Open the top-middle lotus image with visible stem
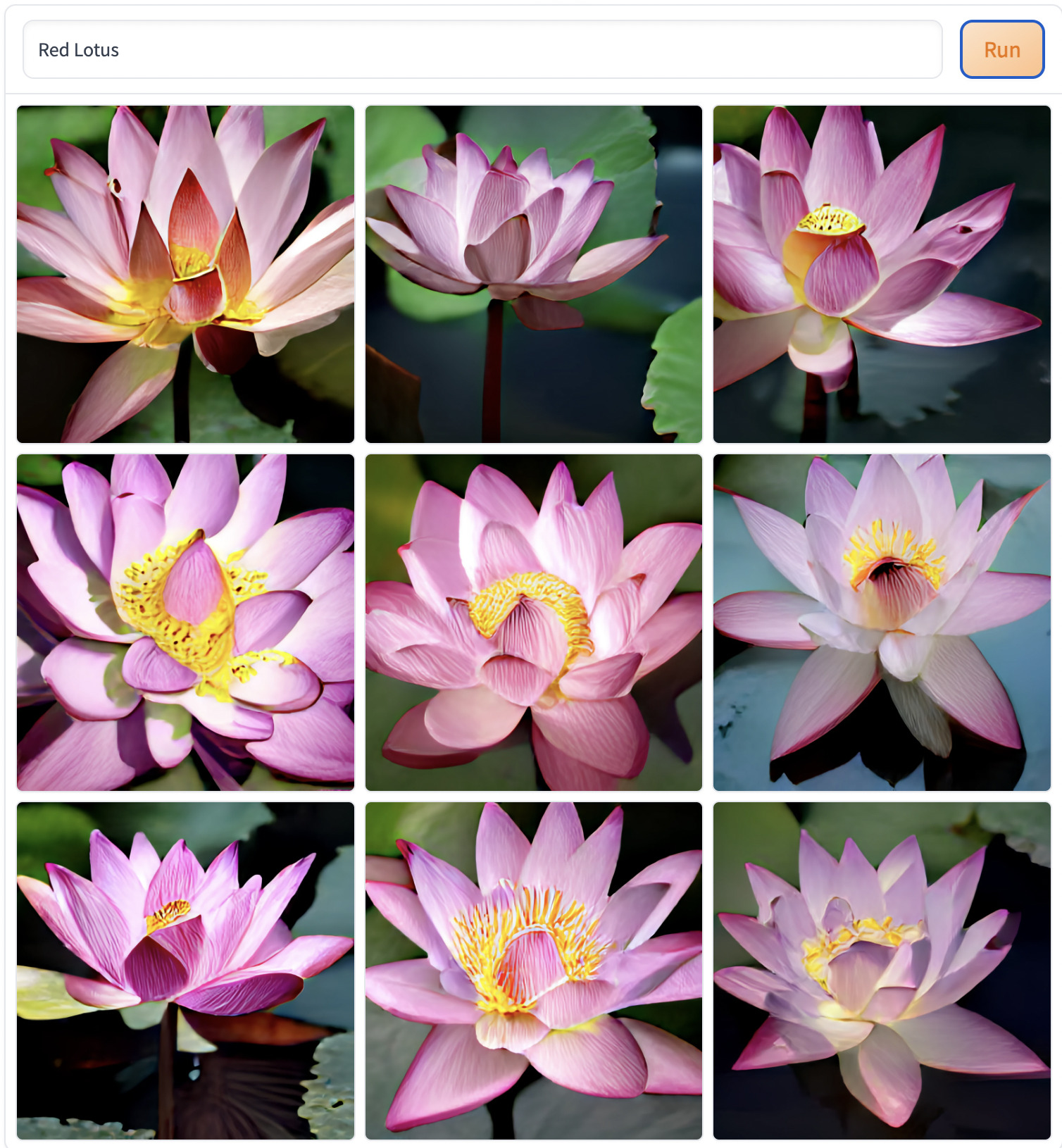The image size is (1062, 1148). click(533, 274)
